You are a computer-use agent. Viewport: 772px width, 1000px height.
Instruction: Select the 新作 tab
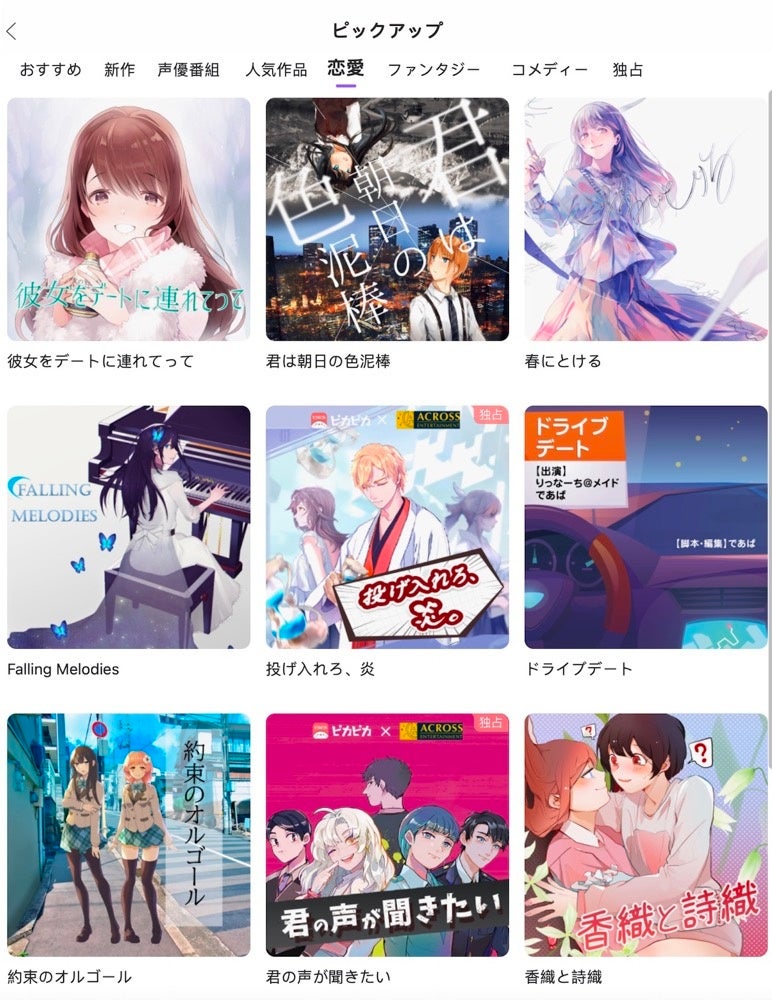(119, 70)
